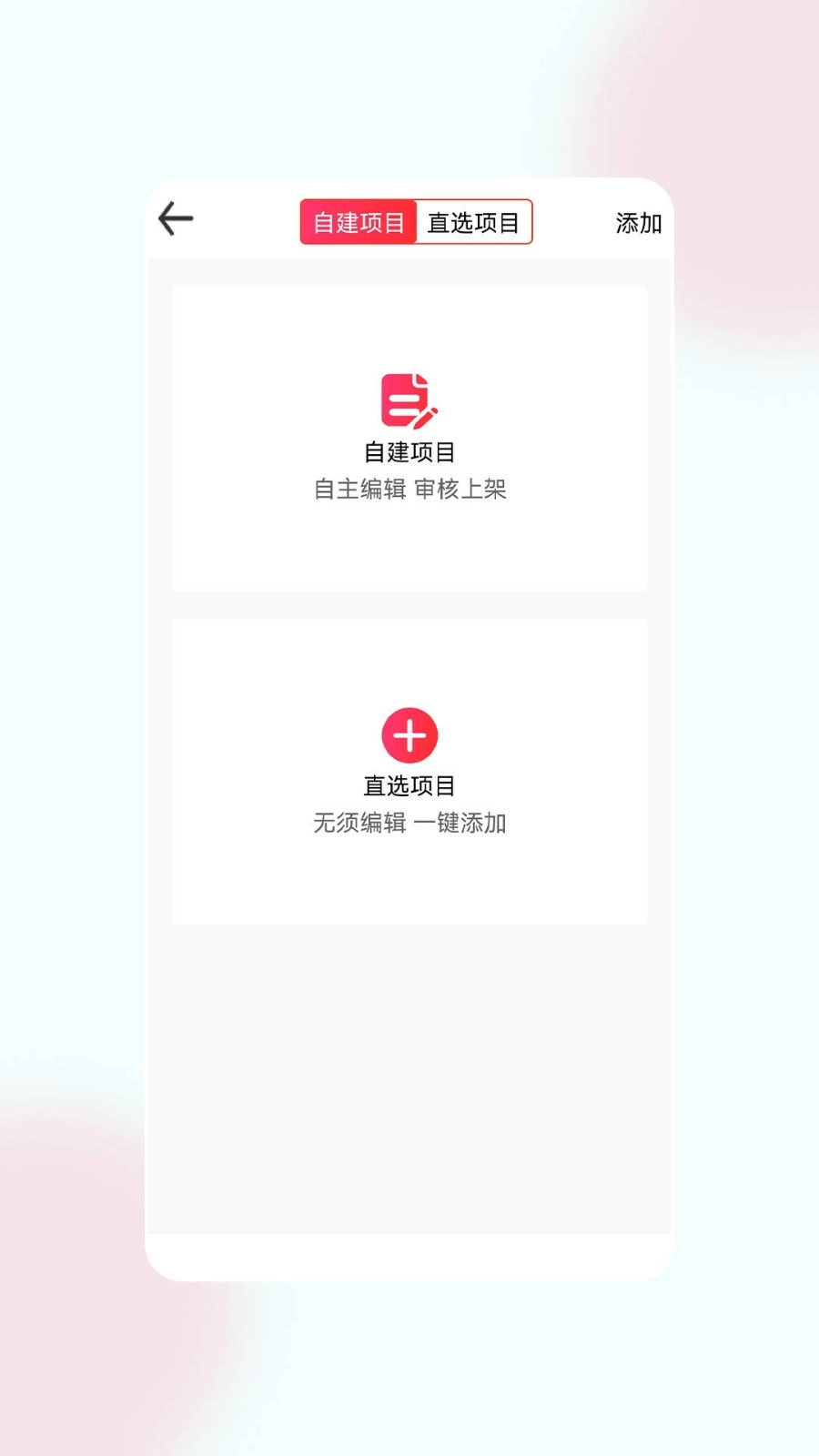819x1456 pixels.
Task: Tap the 自建项目 card title text
Action: (409, 451)
